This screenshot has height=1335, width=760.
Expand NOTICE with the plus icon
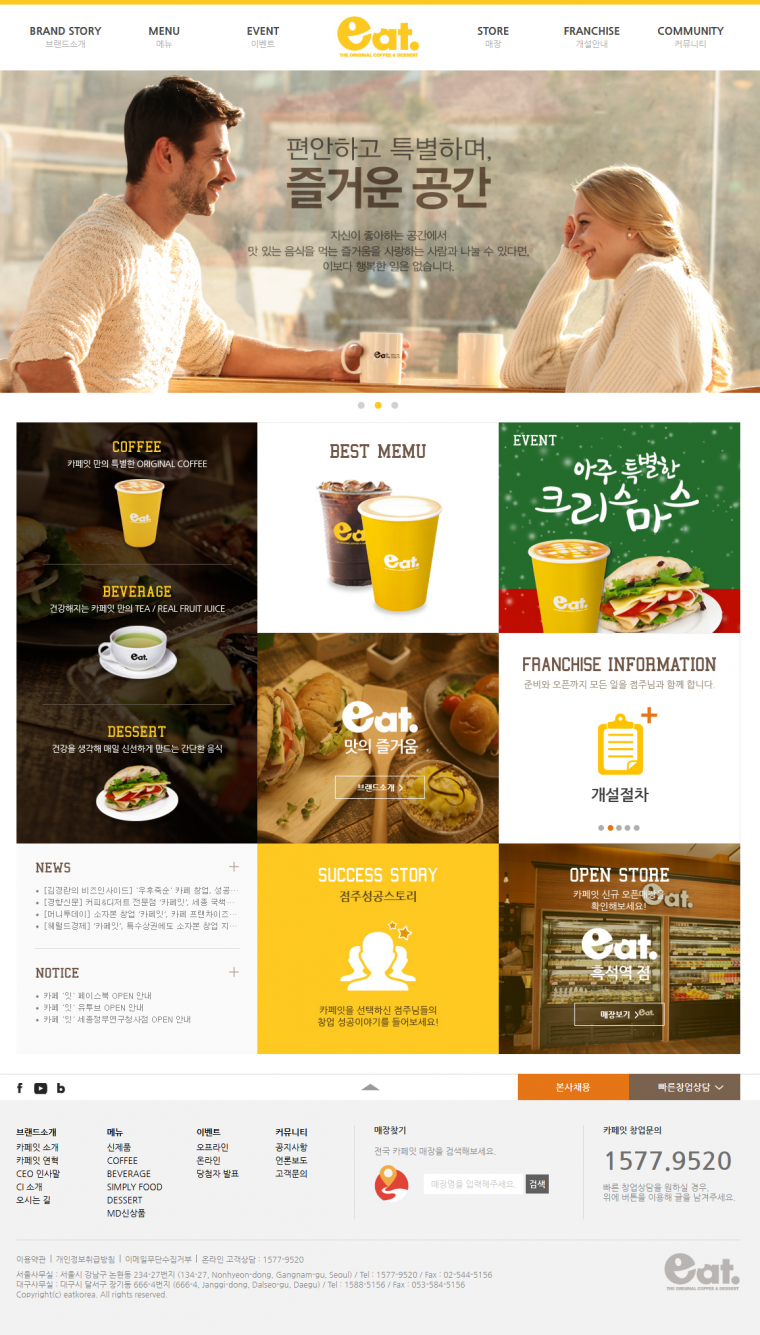point(234,972)
